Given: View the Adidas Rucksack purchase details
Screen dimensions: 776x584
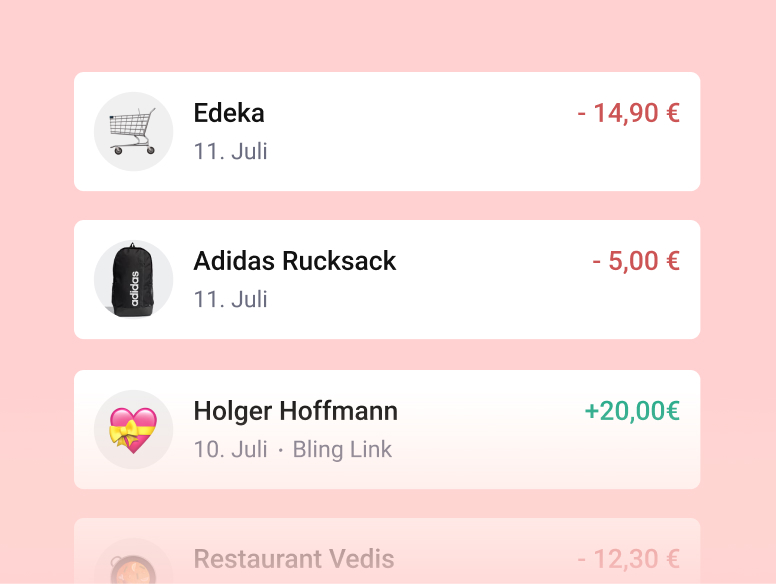Looking at the screenshot, I should pos(386,279).
